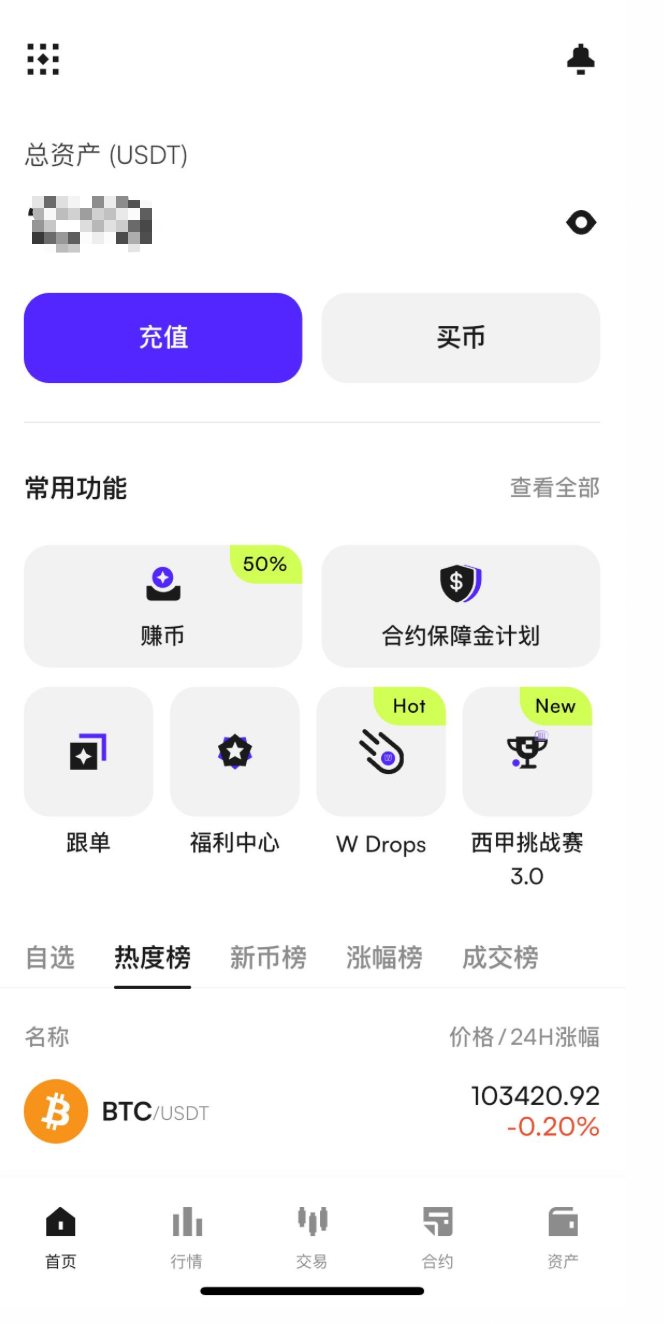Switch to the 自选 favorites tab
The width and height of the screenshot is (664, 1324).
(x=50, y=957)
